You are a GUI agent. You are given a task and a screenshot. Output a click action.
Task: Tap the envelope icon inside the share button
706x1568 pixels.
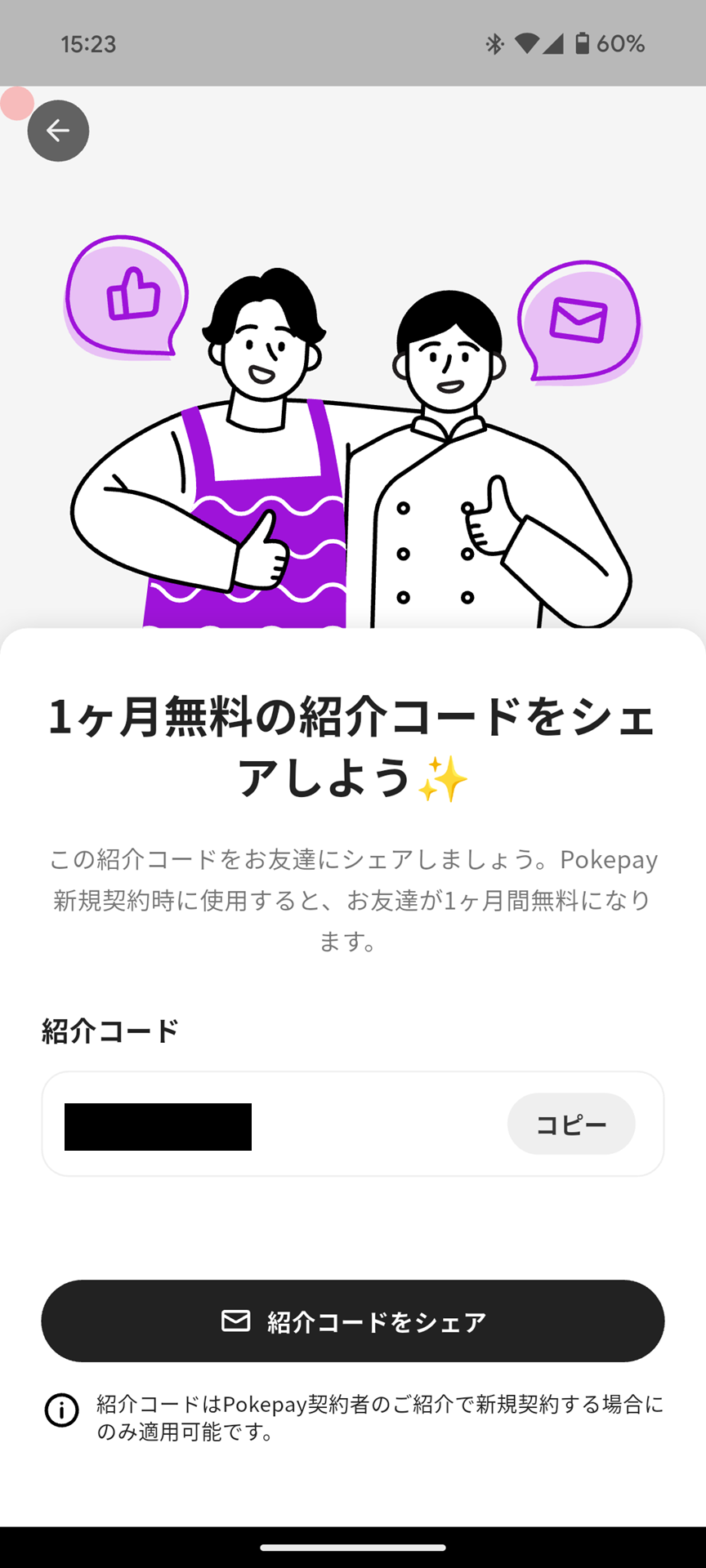pyautogui.click(x=235, y=1321)
